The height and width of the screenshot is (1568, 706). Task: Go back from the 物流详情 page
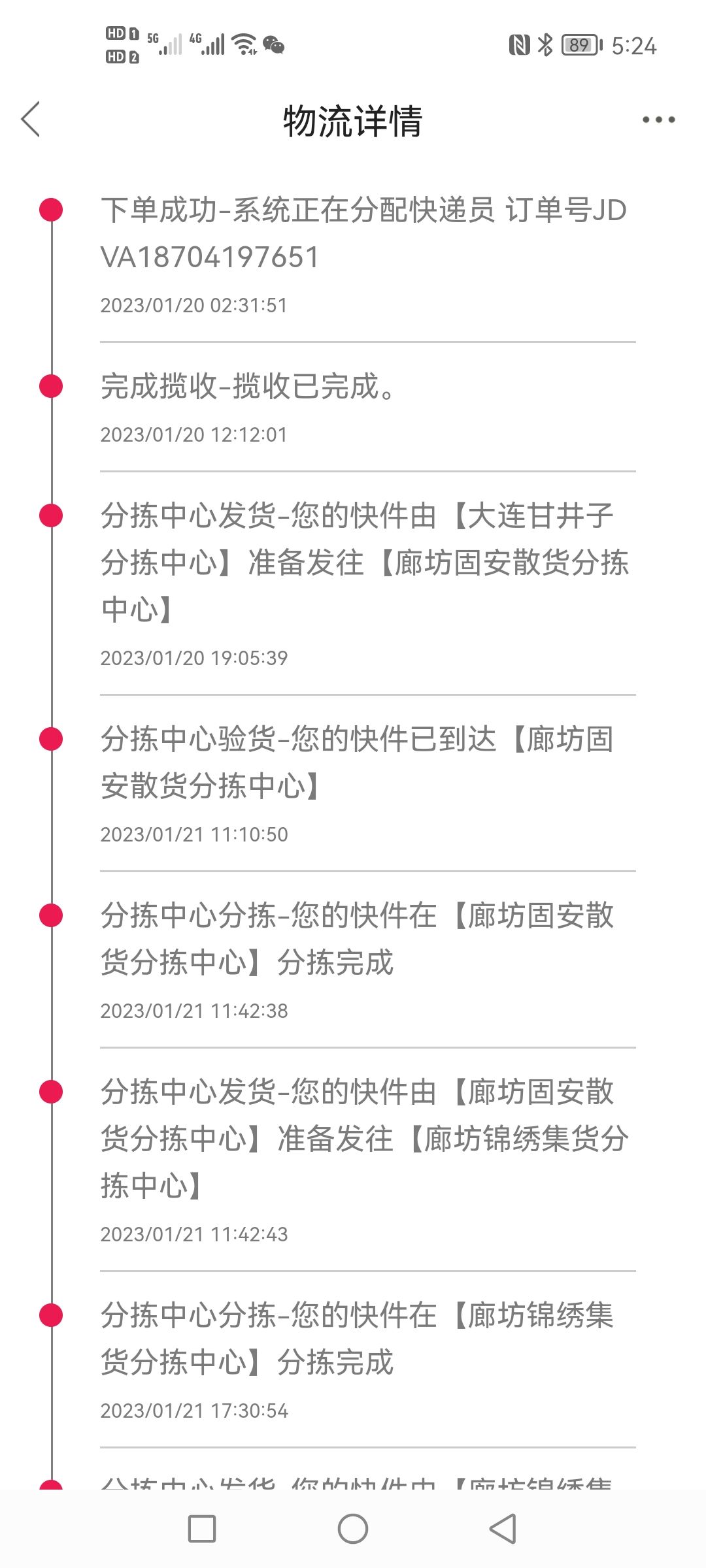[x=31, y=120]
